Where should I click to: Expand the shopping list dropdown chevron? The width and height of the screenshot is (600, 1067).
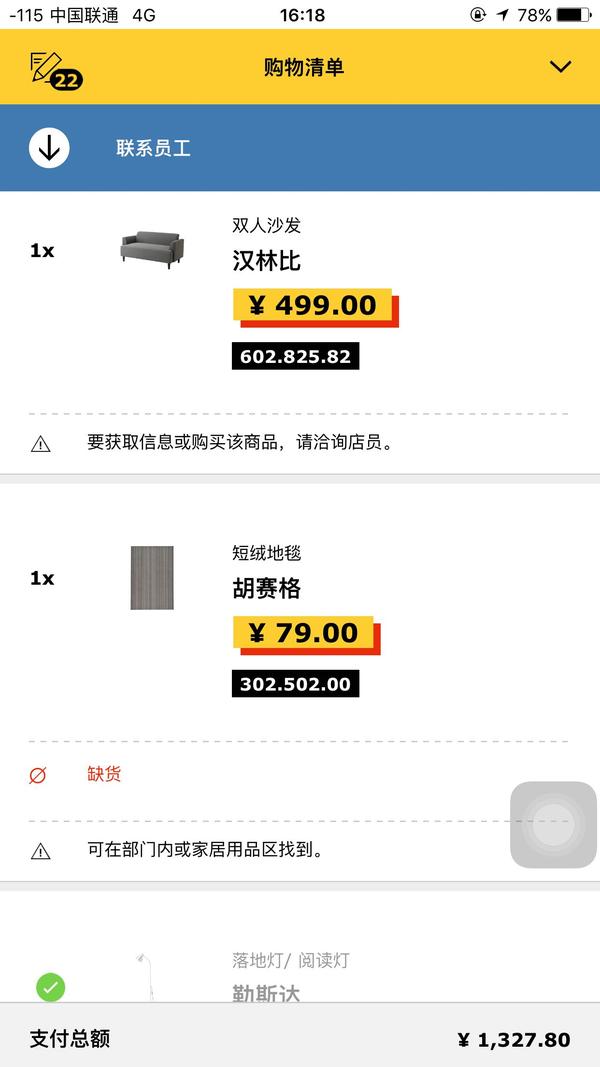click(x=560, y=67)
